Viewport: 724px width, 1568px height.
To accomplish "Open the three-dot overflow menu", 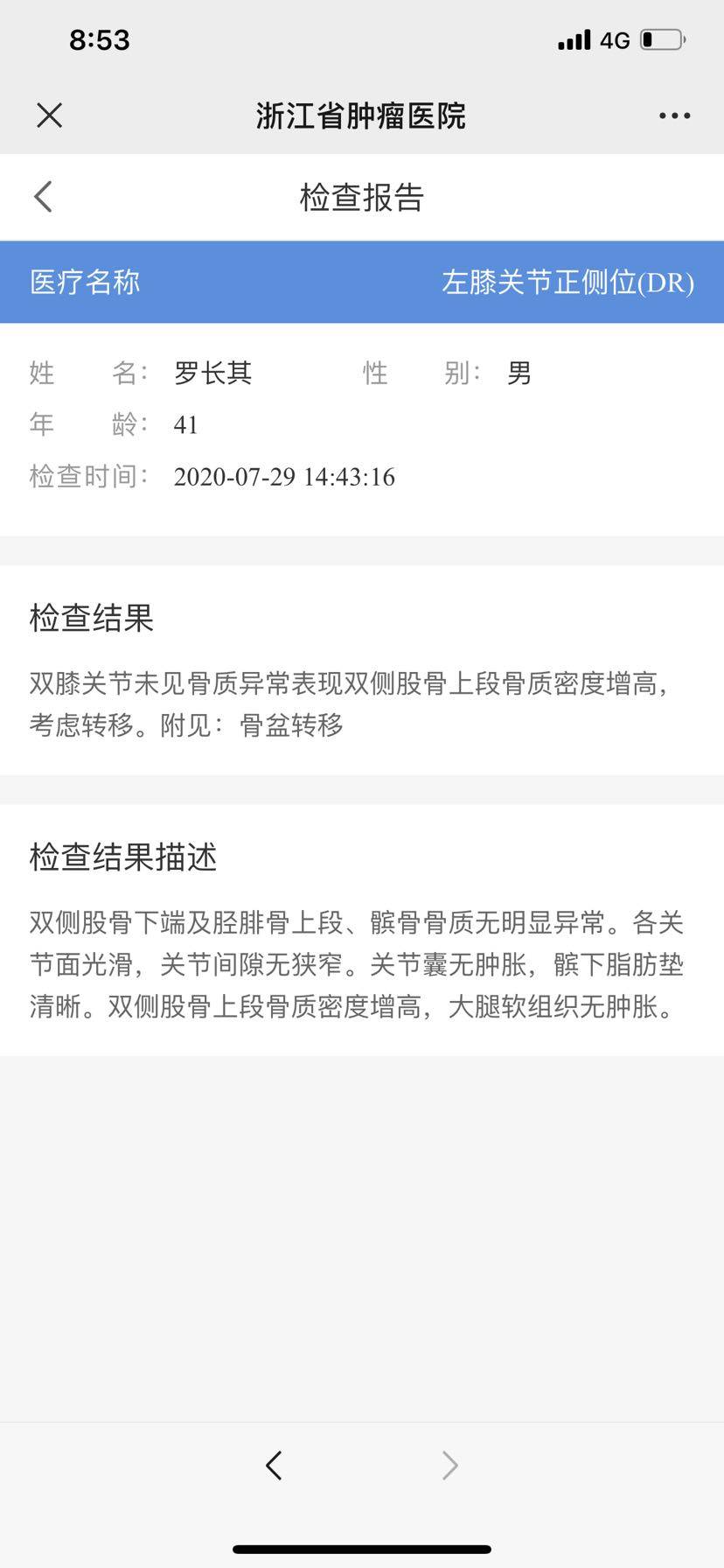I will (x=674, y=115).
